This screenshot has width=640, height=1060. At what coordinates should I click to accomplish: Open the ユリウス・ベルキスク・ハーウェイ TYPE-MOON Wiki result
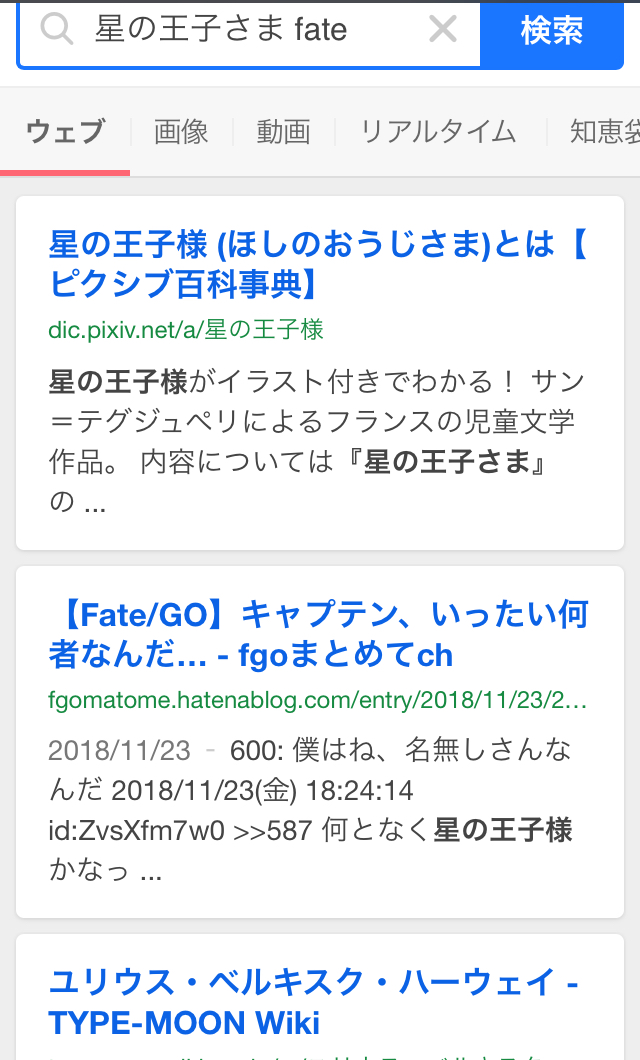315,1002
